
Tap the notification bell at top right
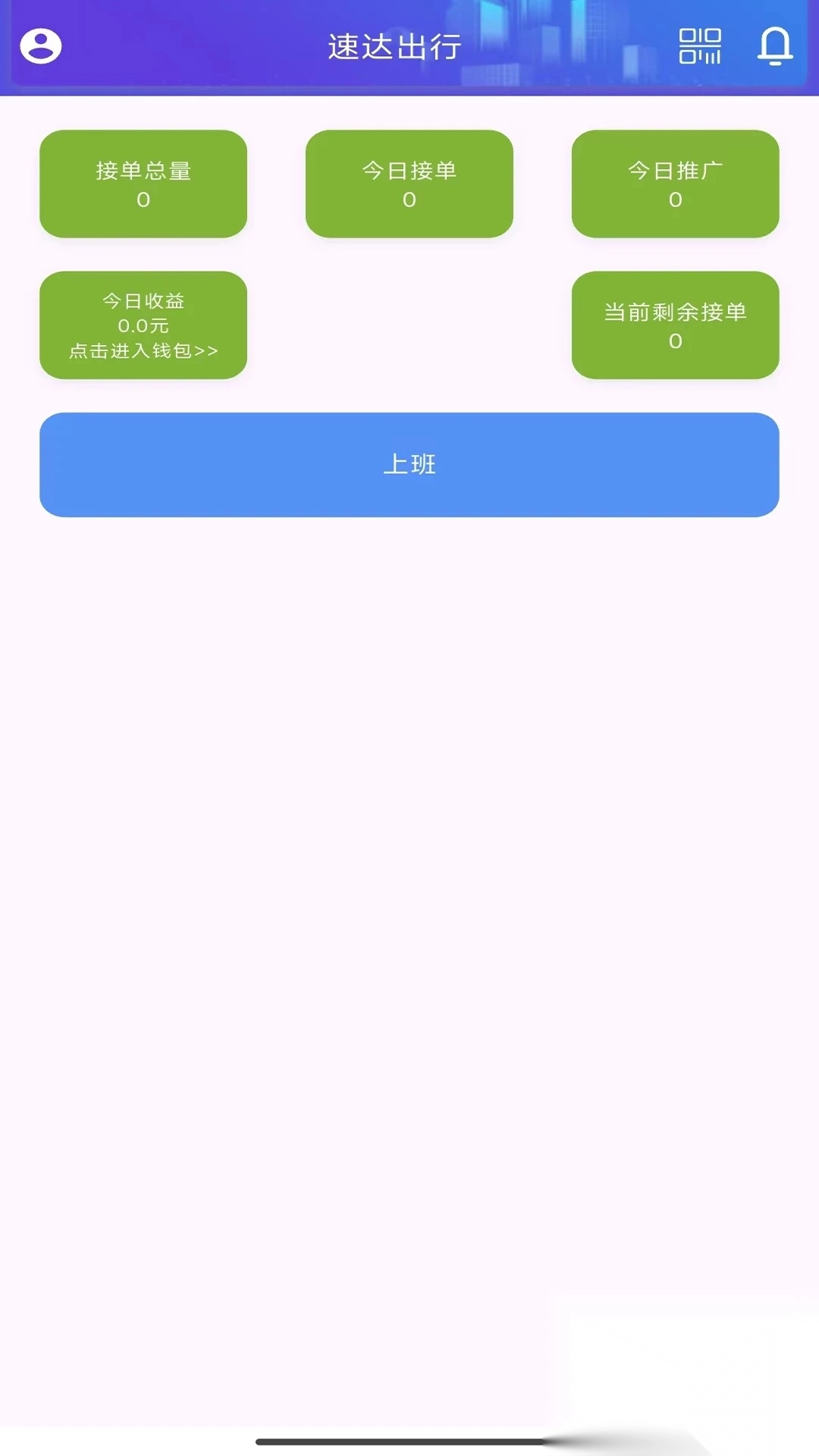[x=774, y=45]
